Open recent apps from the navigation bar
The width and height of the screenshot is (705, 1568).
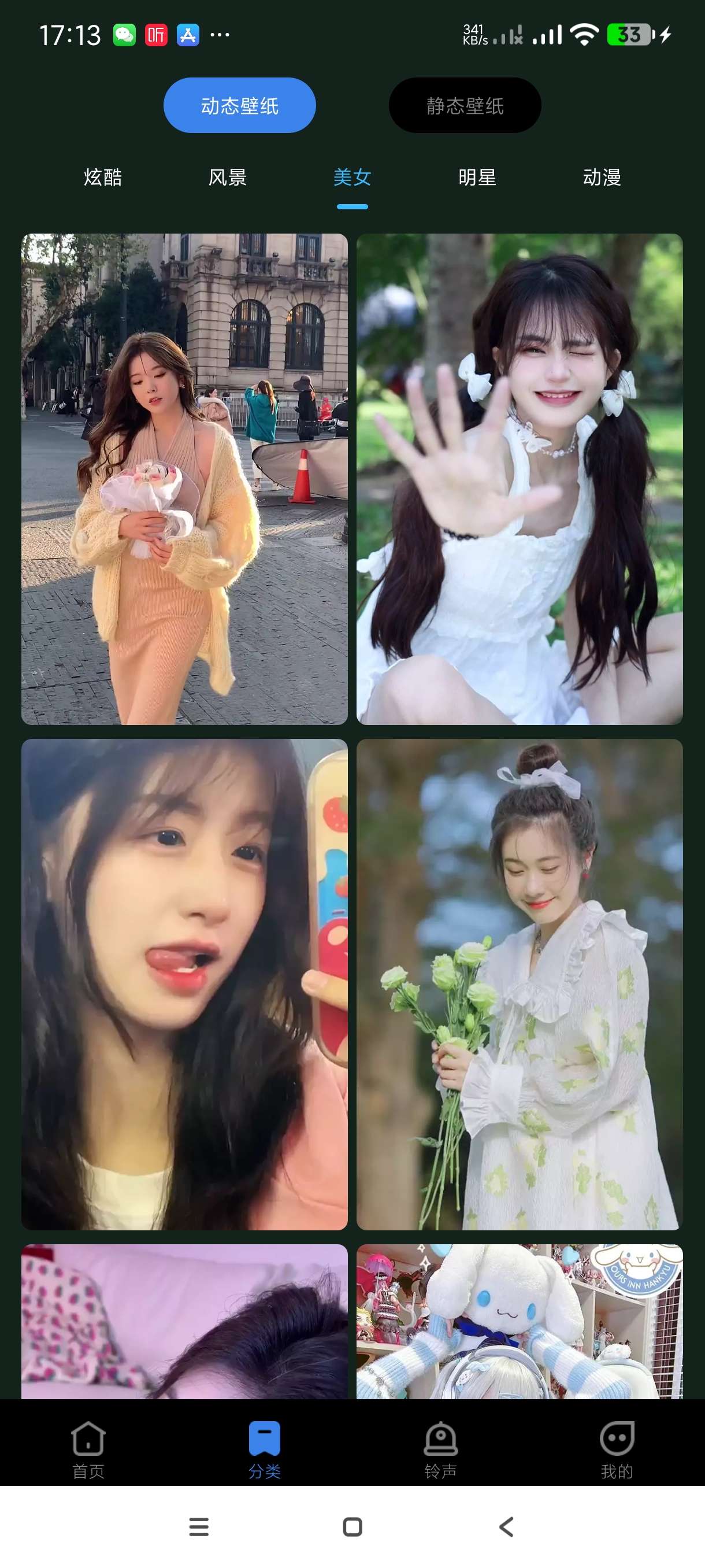pos(199,1526)
